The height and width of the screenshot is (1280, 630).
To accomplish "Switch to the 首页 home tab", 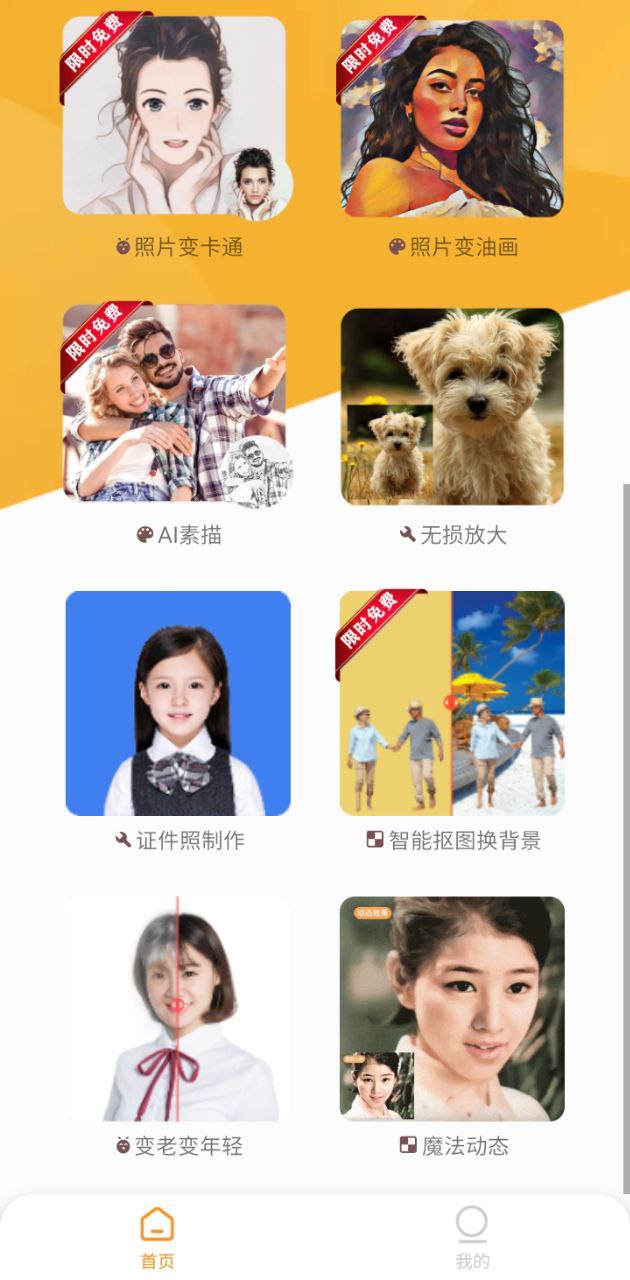I will 157,1238.
